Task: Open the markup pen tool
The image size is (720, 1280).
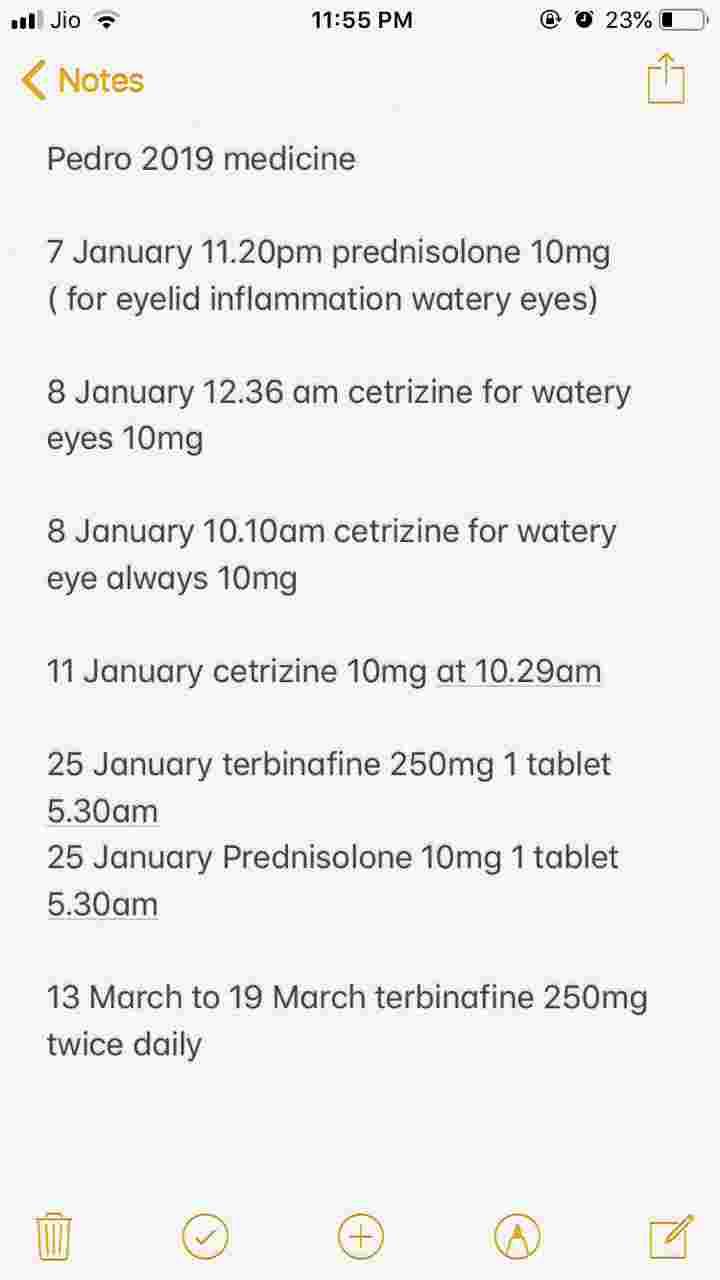Action: [517, 1237]
